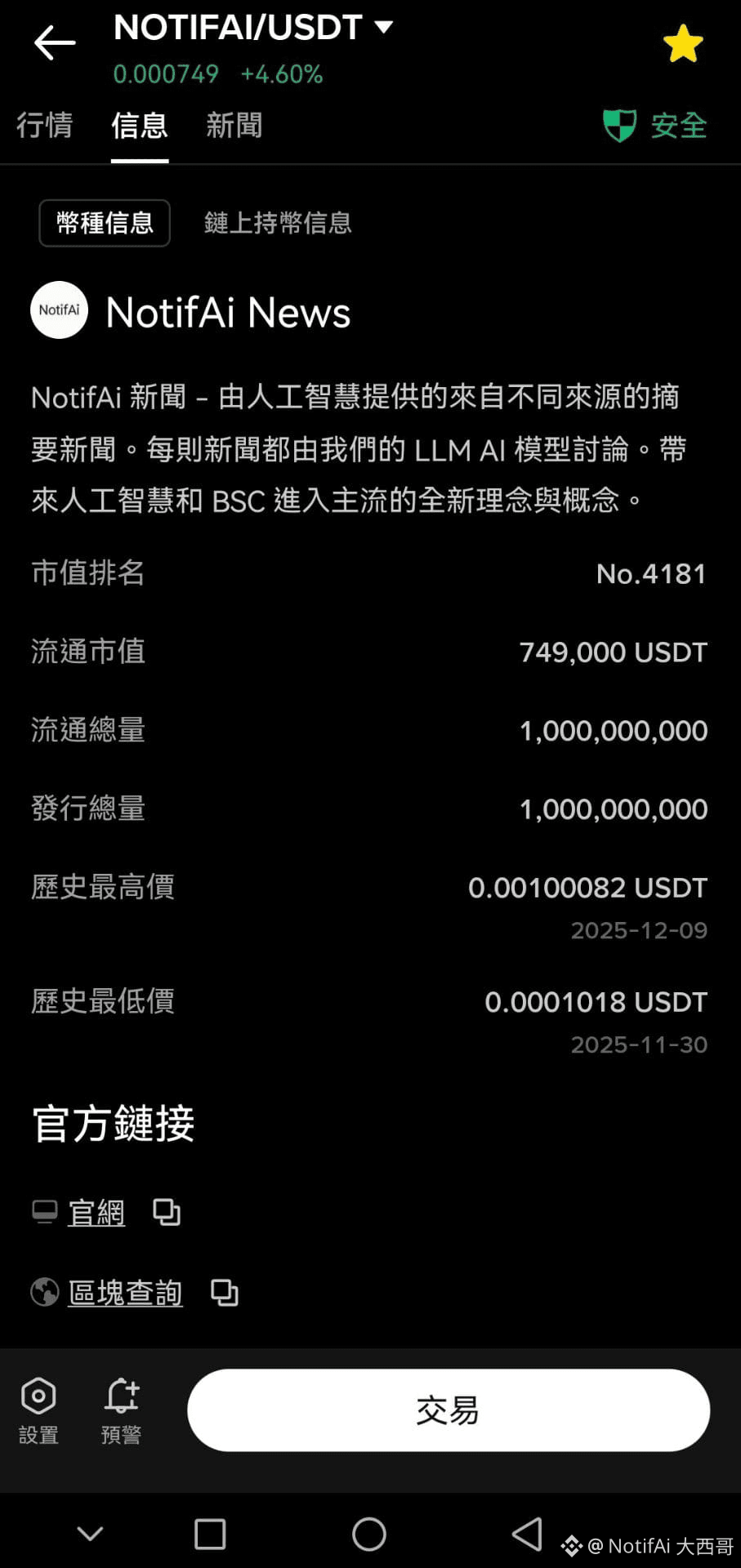Switch to 鏈上持幣信息 segment
The height and width of the screenshot is (1568, 741).
coord(279,223)
